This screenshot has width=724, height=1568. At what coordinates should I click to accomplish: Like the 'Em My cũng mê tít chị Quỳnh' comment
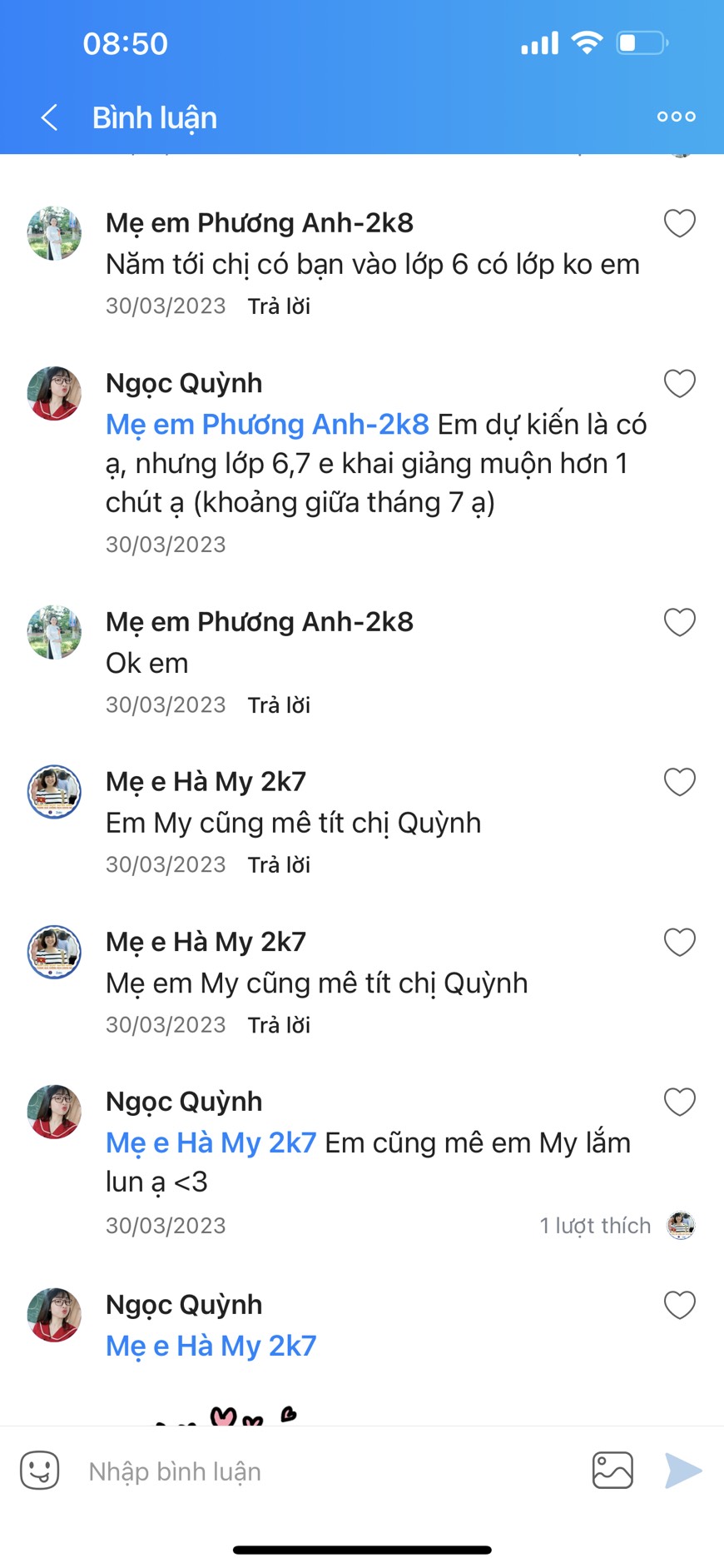tap(679, 782)
